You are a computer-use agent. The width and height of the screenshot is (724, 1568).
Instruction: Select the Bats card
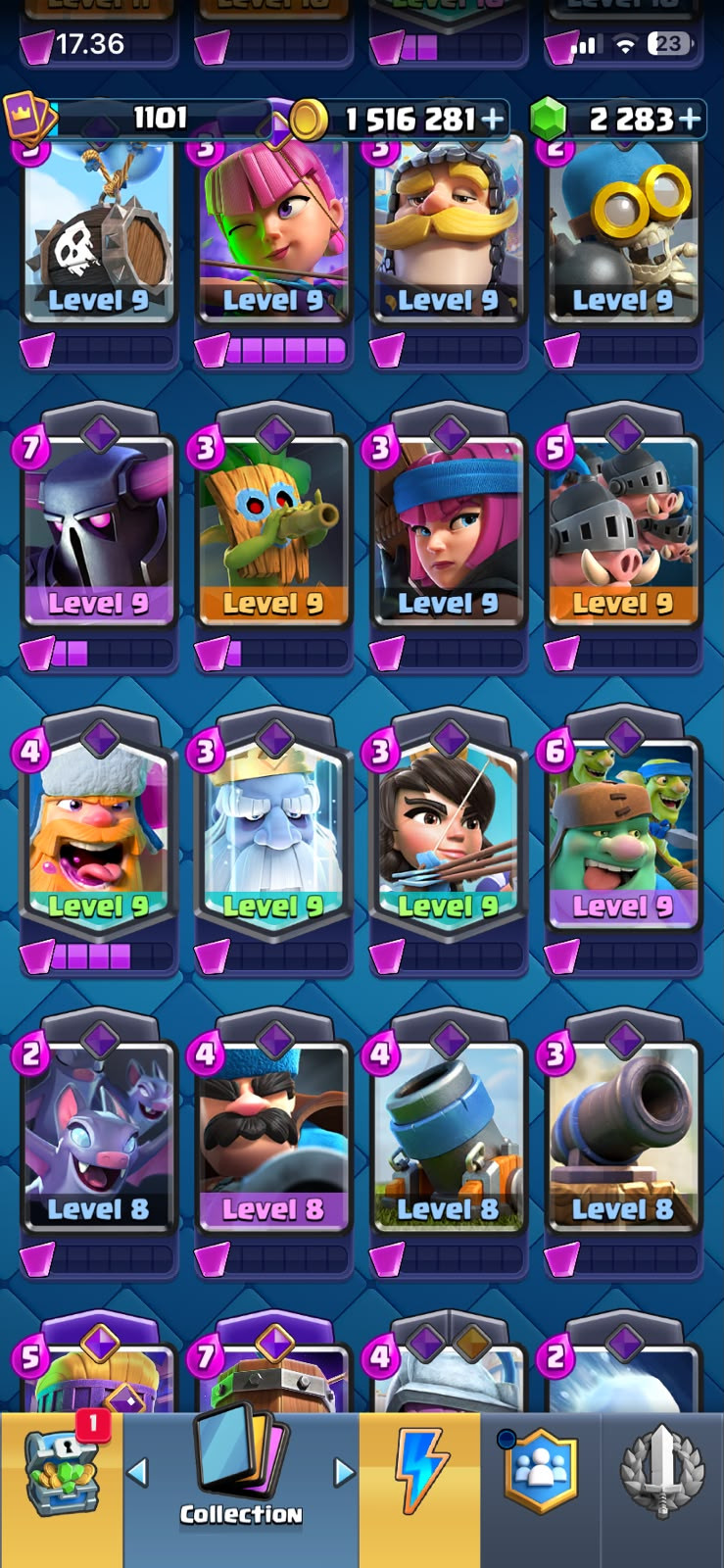(98, 1137)
